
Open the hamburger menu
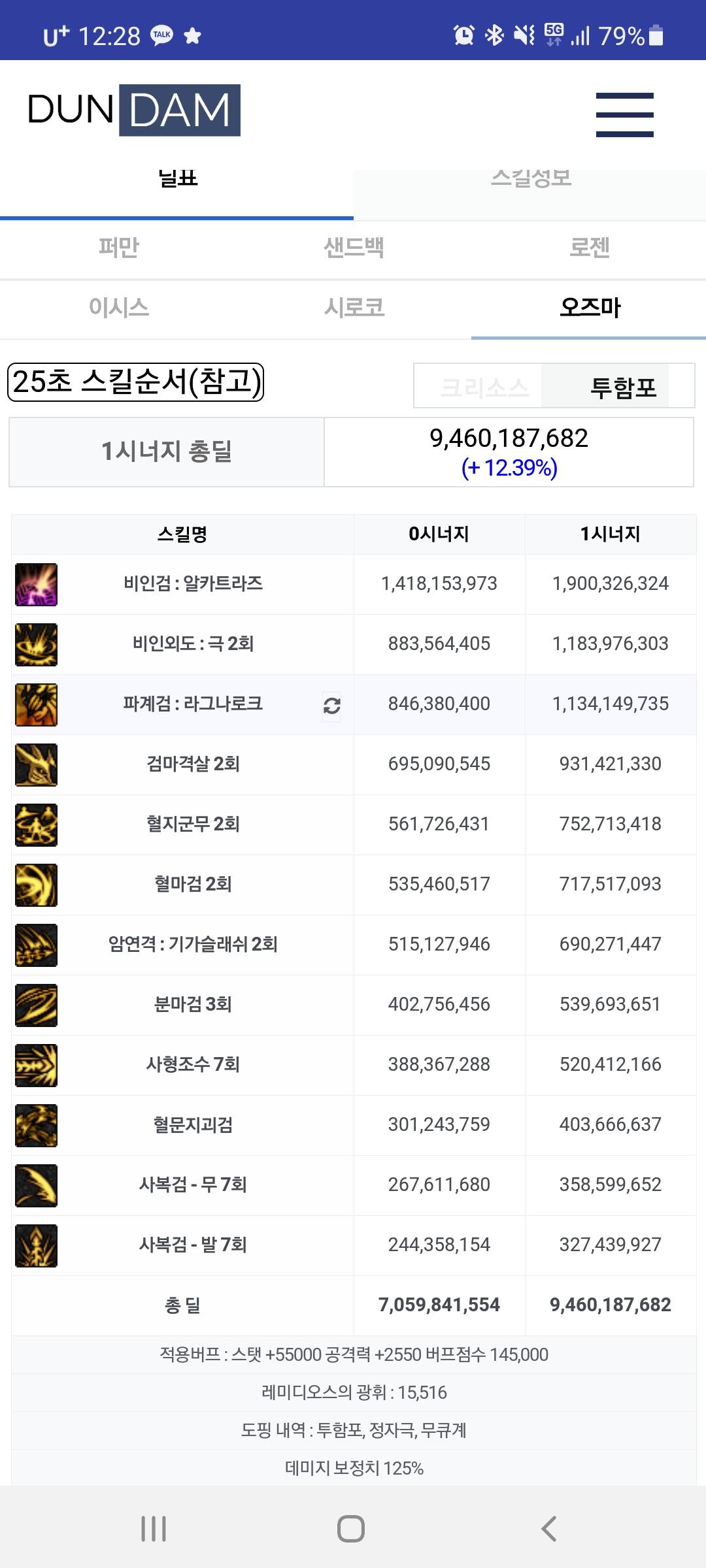[x=624, y=115]
